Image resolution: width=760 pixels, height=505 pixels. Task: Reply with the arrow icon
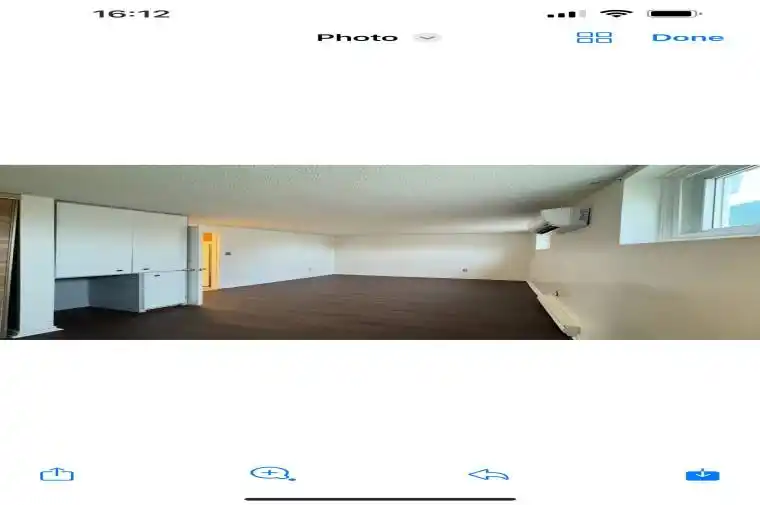489,474
